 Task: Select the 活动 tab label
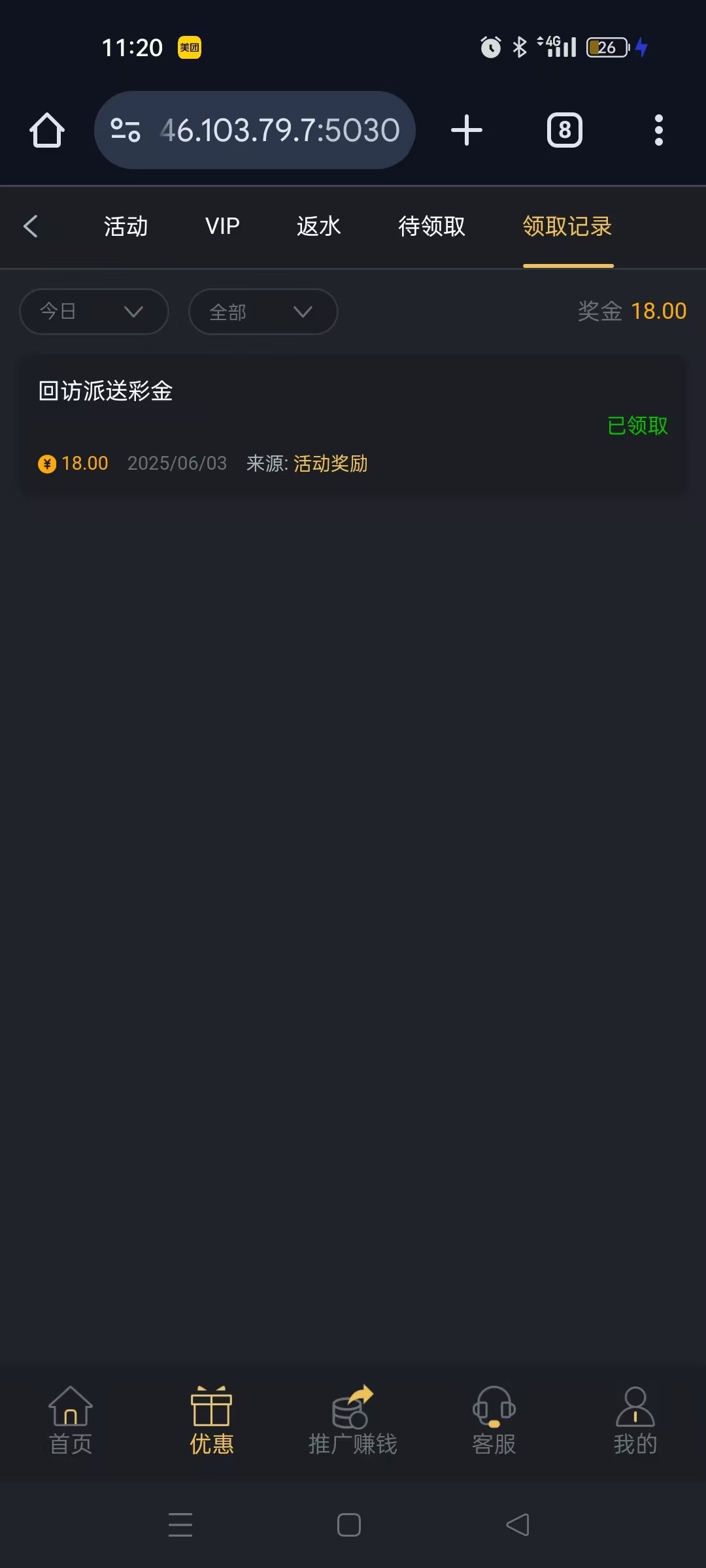(126, 226)
